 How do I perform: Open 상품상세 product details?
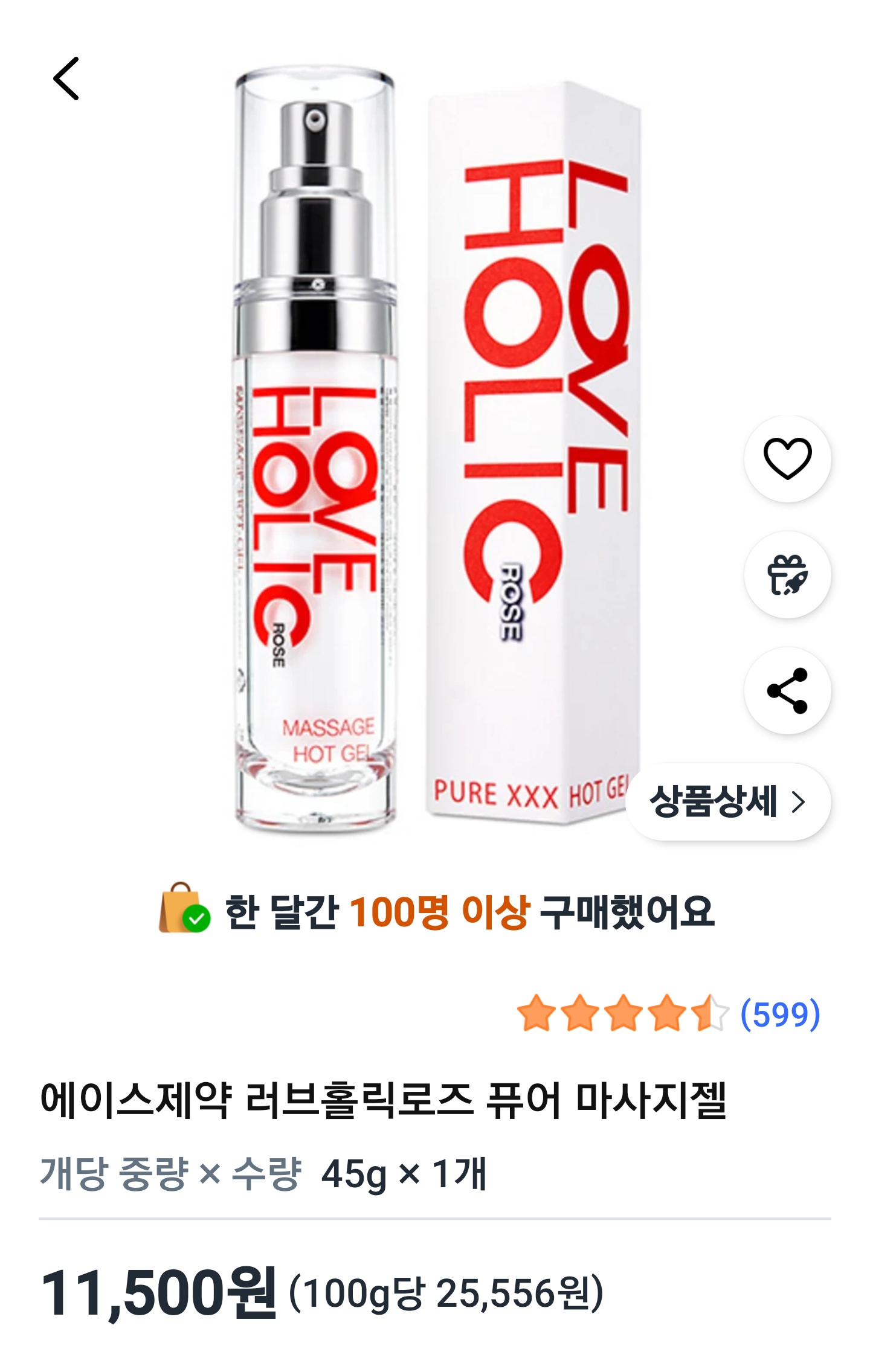[x=728, y=802]
